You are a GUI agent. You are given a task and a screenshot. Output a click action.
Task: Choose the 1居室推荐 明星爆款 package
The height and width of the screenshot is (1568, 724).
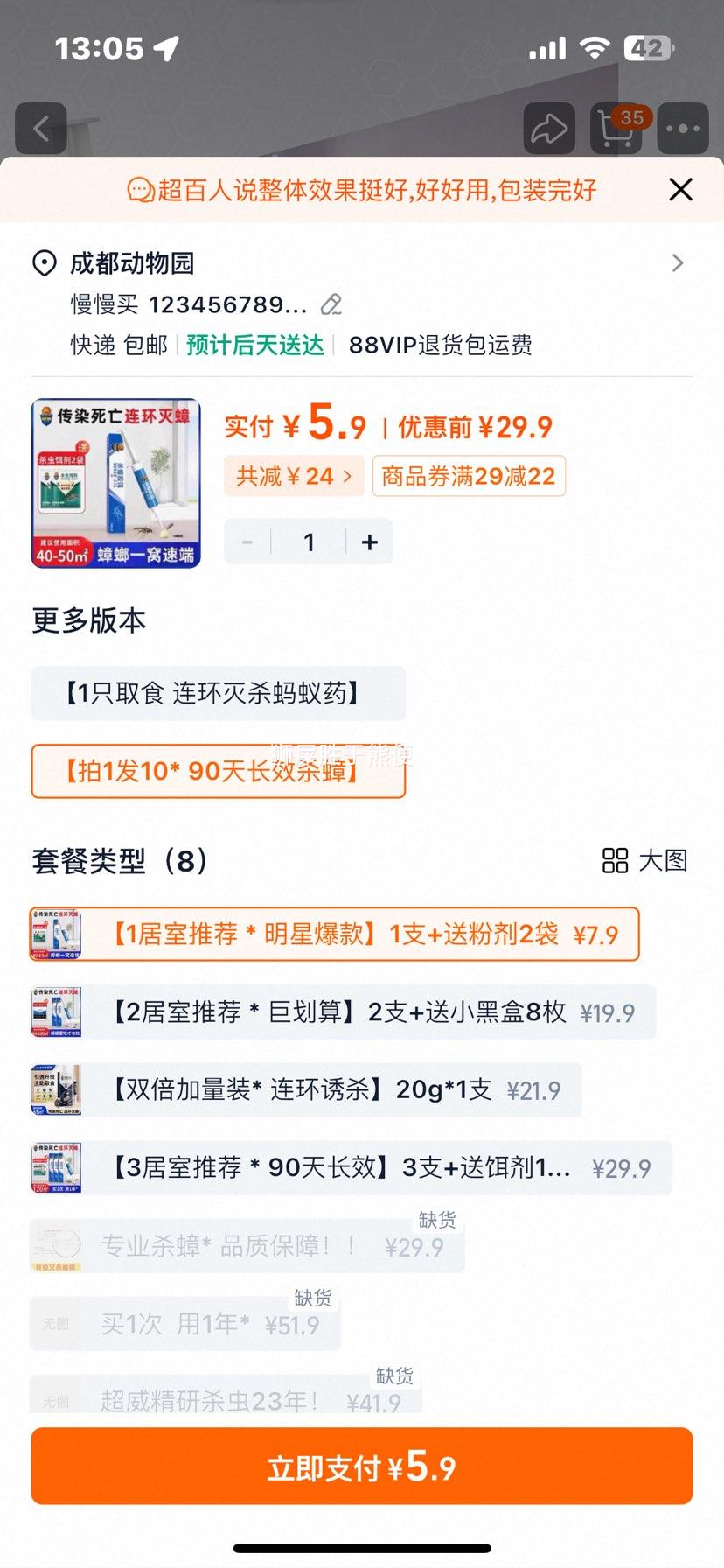pos(335,934)
